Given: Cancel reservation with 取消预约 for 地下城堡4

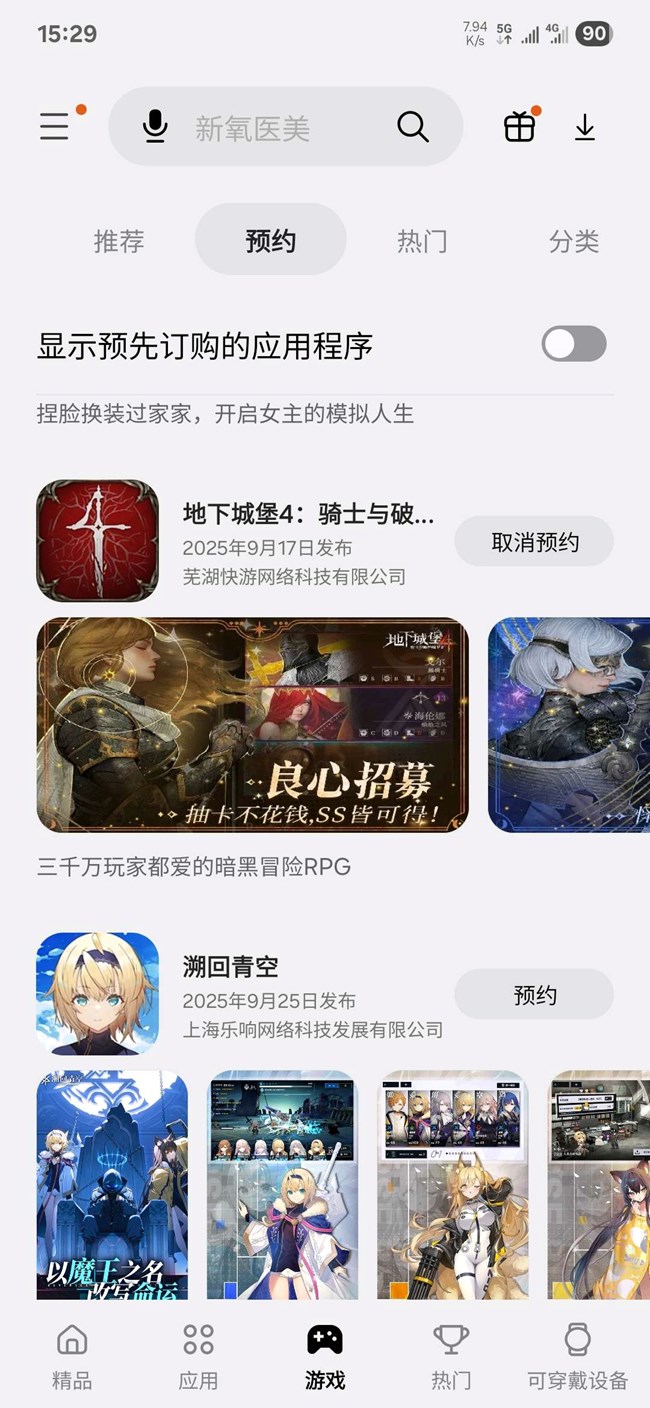Looking at the screenshot, I should pyautogui.click(x=534, y=542).
